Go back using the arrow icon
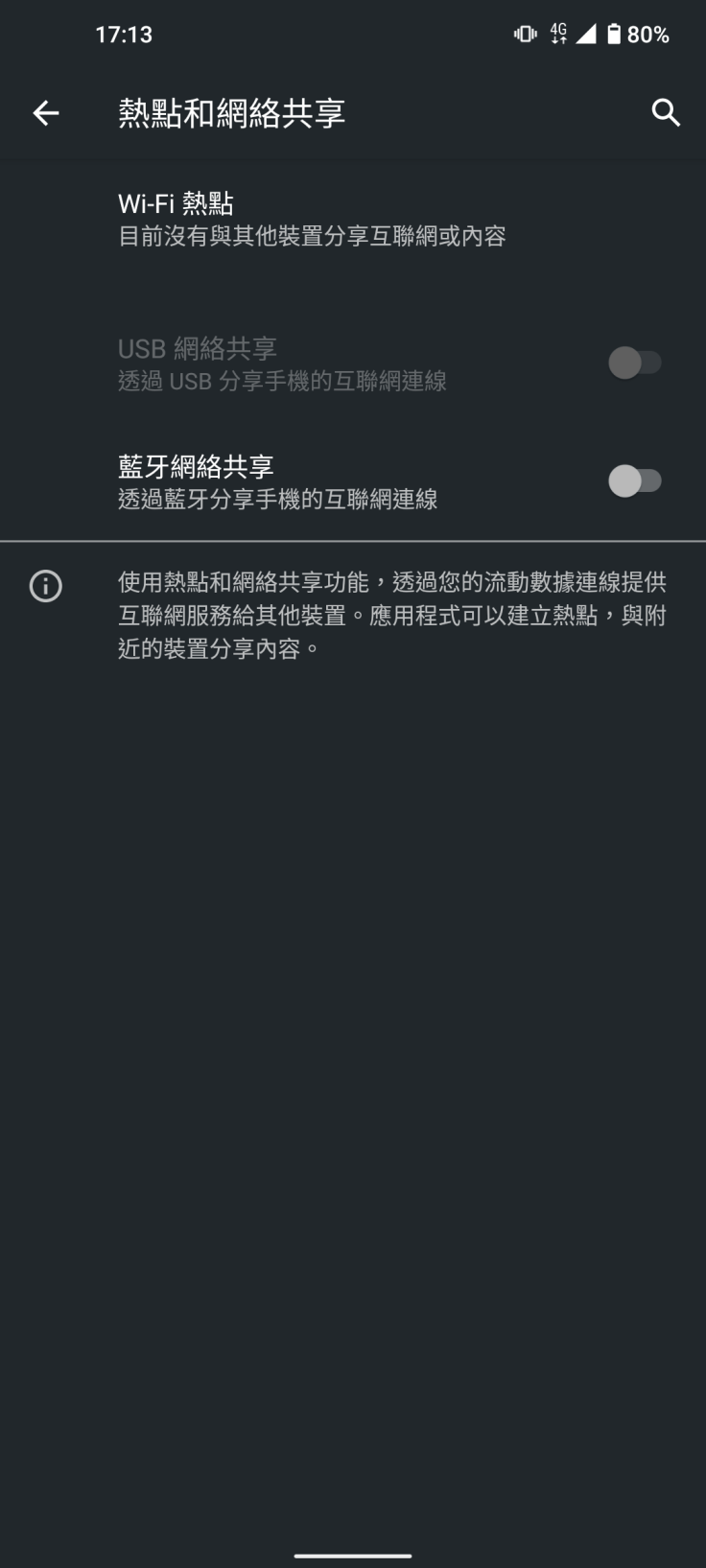 point(46,113)
